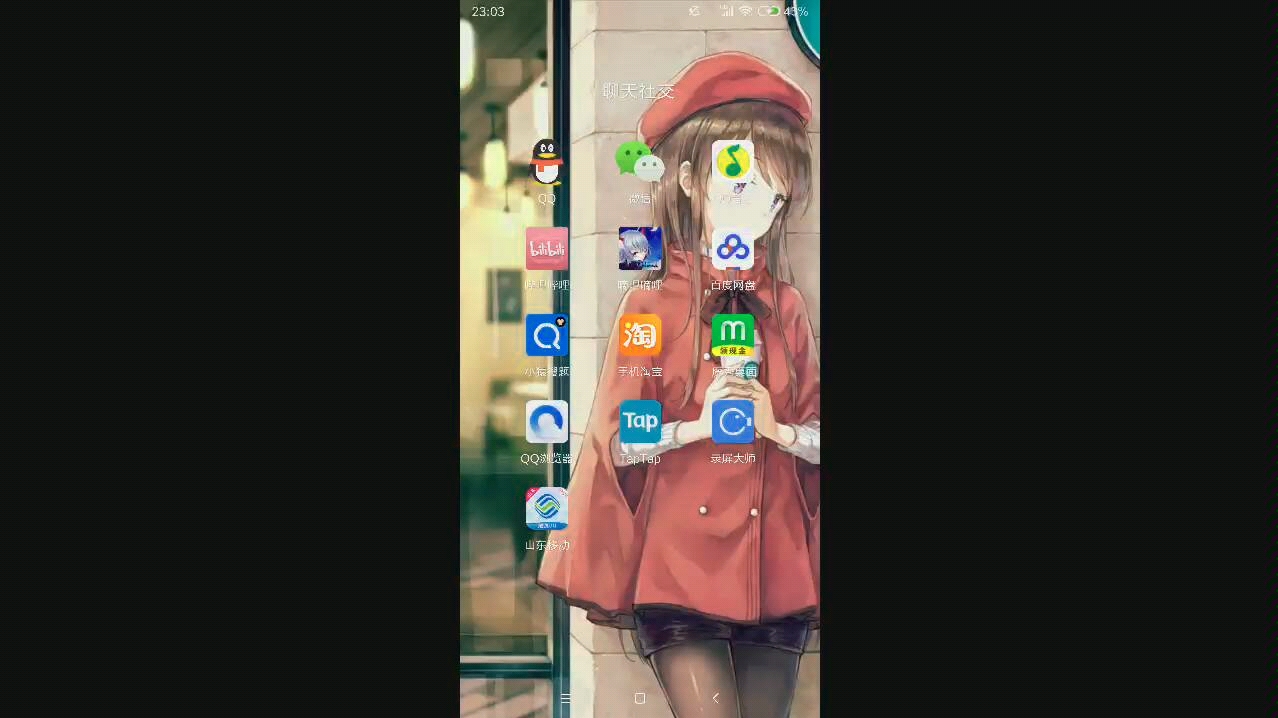Open the pink bilibili app
The width and height of the screenshot is (1278, 718).
coord(546,249)
